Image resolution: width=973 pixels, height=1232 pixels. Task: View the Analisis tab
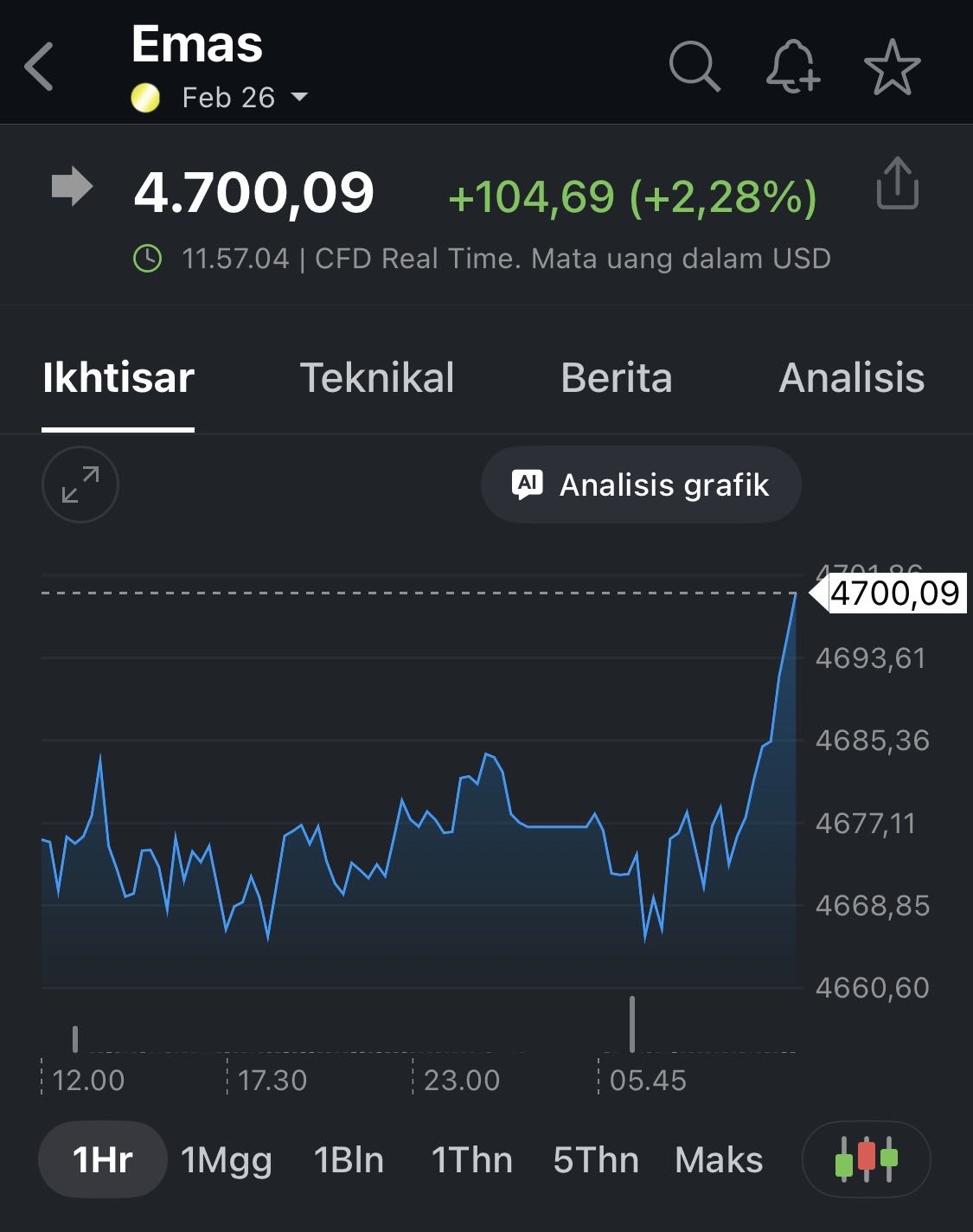pos(851,378)
